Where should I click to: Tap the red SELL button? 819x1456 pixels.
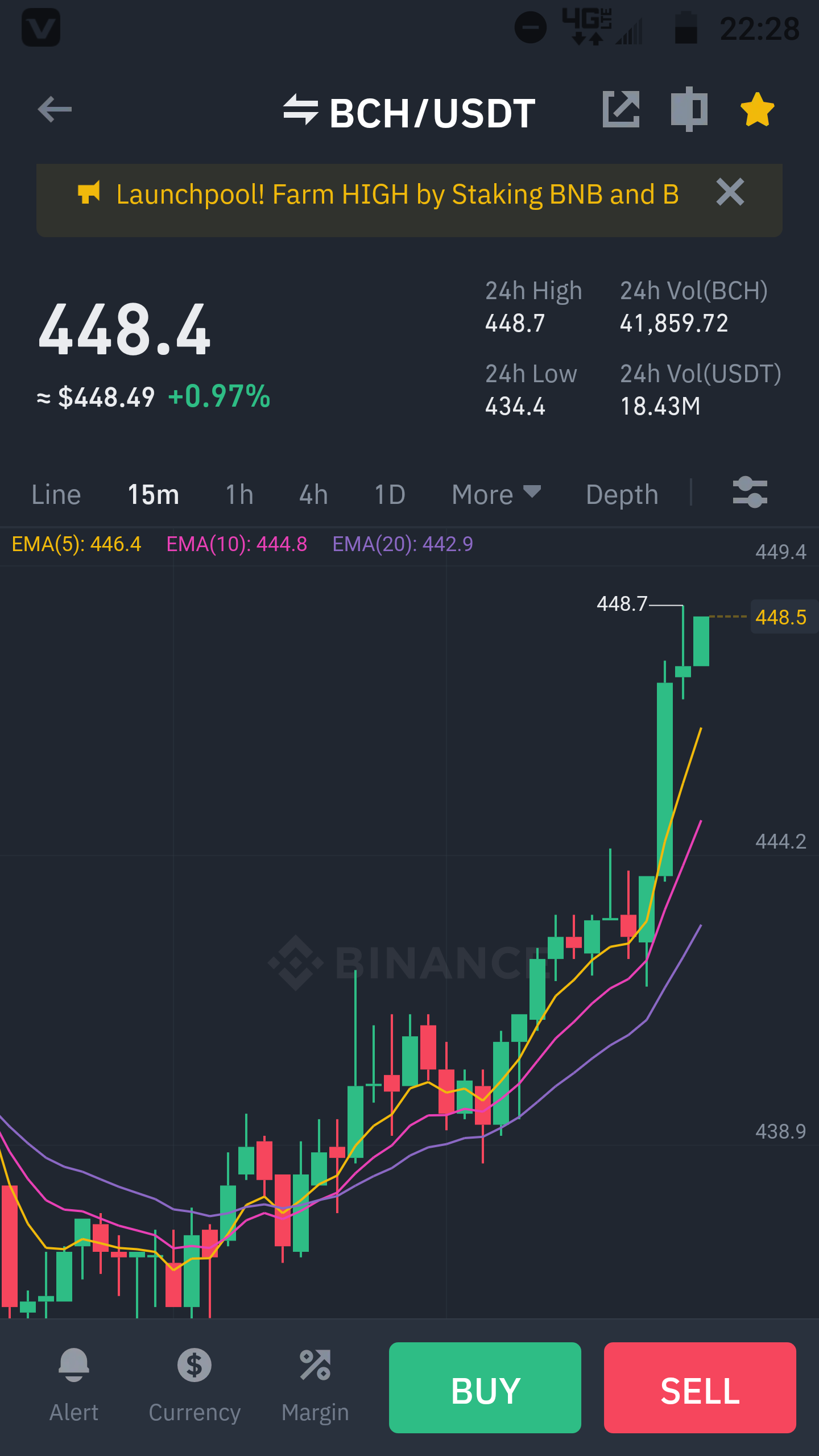[x=700, y=1387]
